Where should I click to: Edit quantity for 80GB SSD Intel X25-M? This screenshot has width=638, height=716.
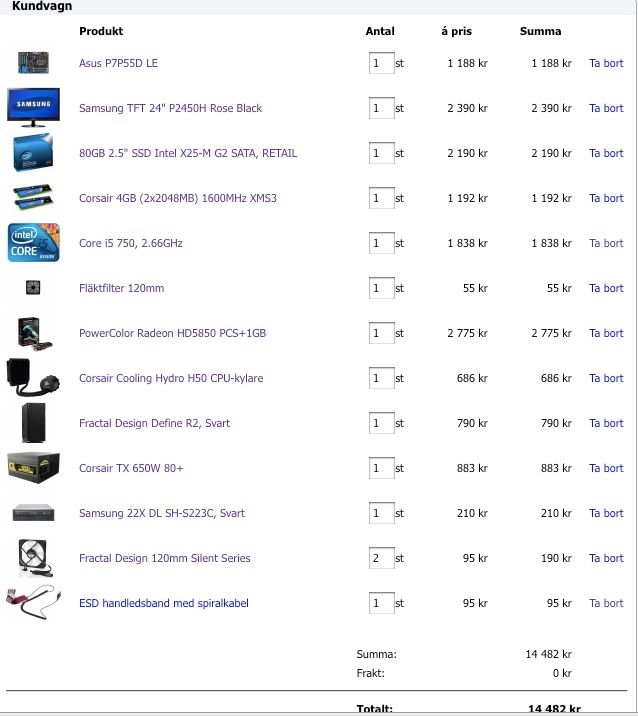pos(381,153)
